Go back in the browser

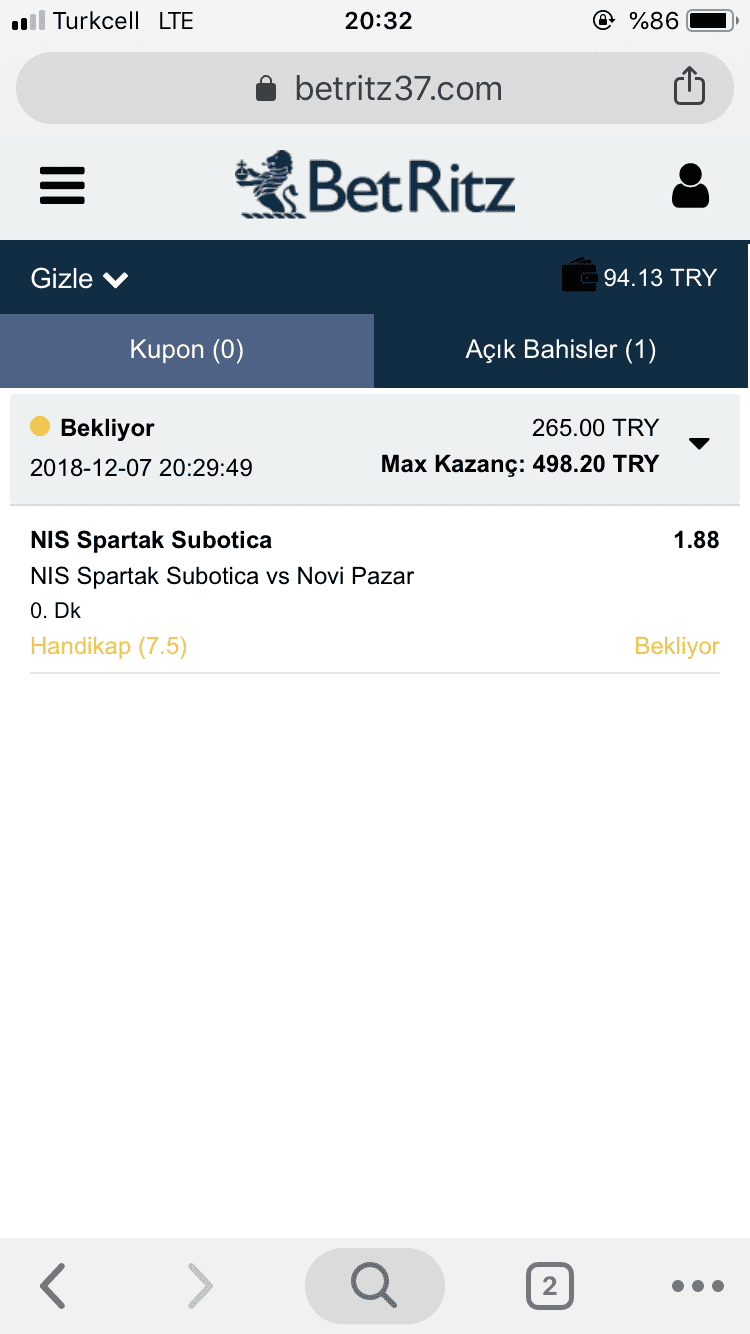pos(54,1286)
